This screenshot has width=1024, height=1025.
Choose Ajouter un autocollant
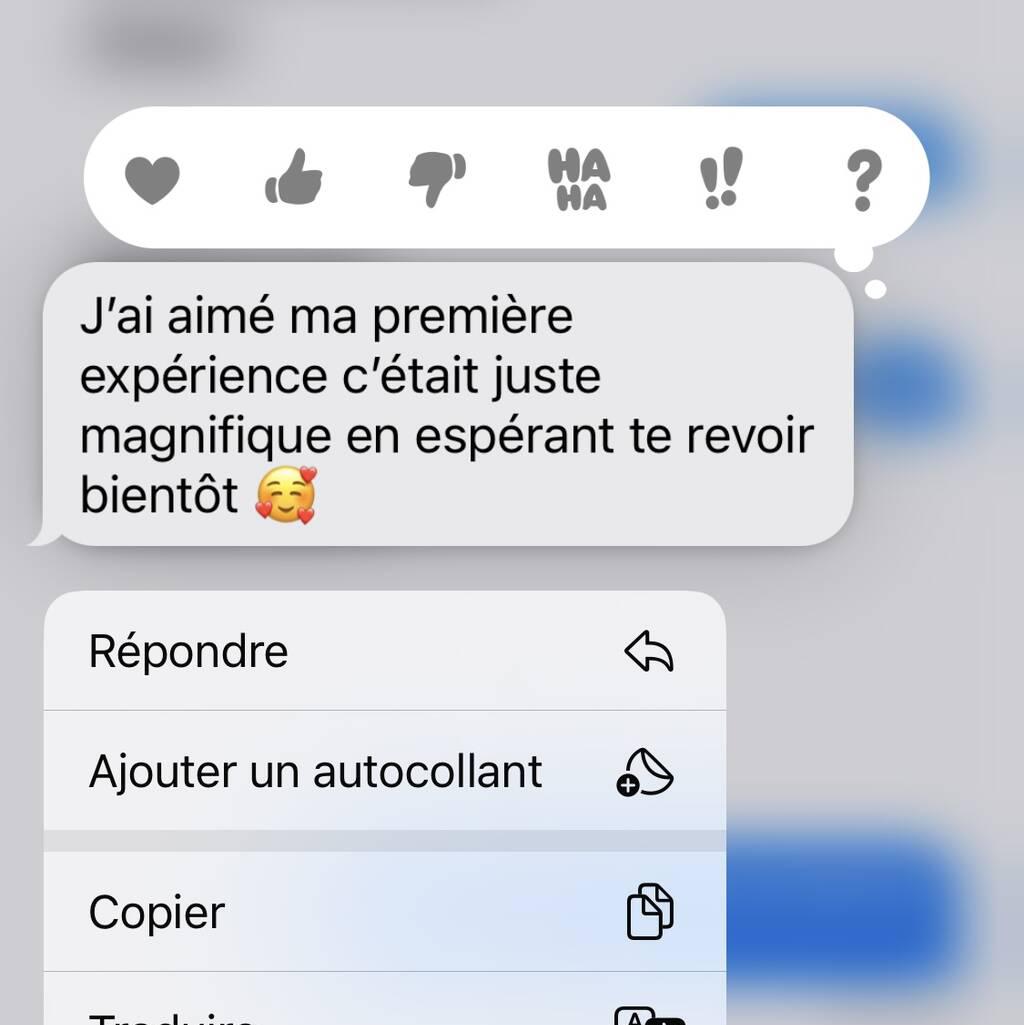click(x=385, y=772)
